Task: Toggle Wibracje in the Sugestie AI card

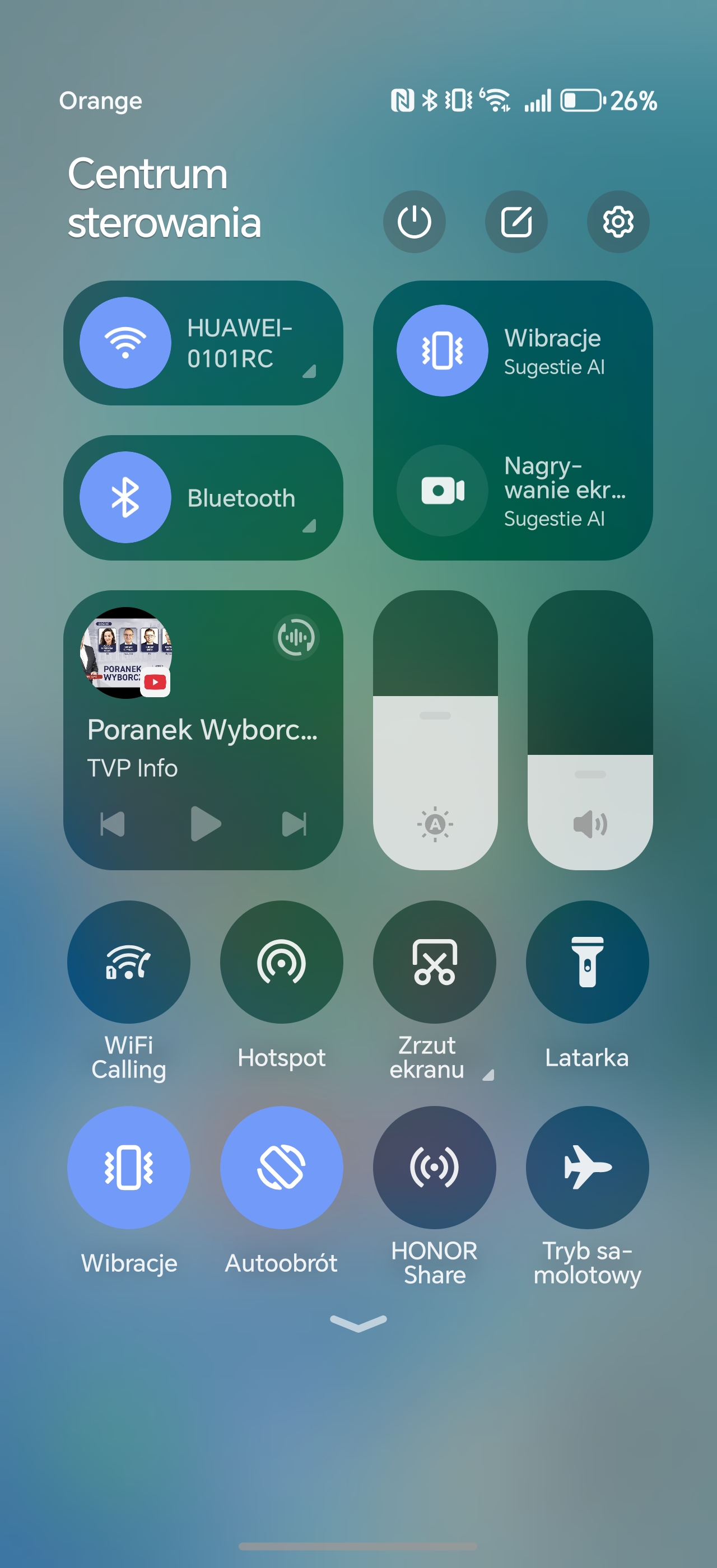Action: 443,351
